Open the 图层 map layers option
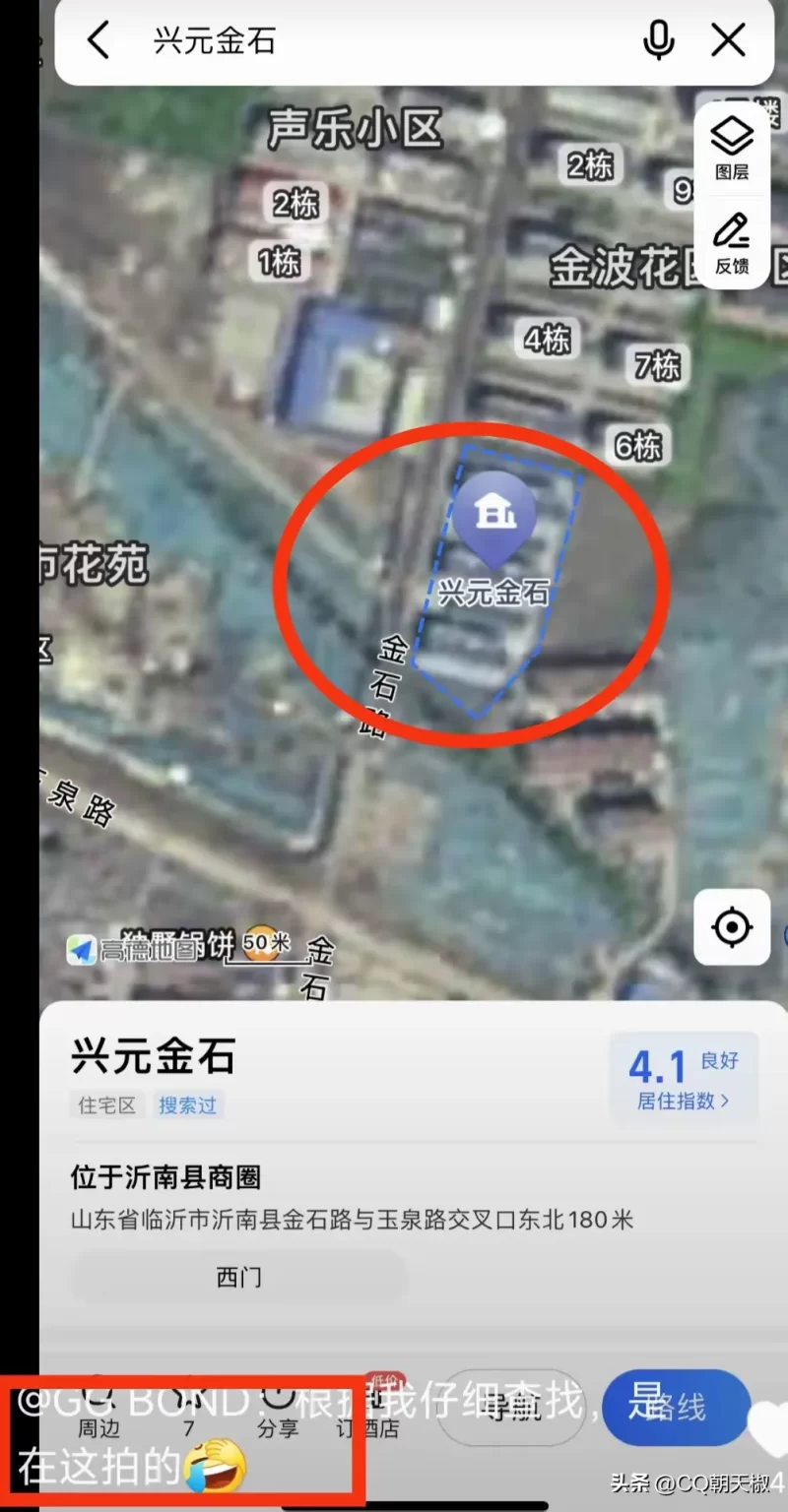This screenshot has width=788, height=1512. 732,148
